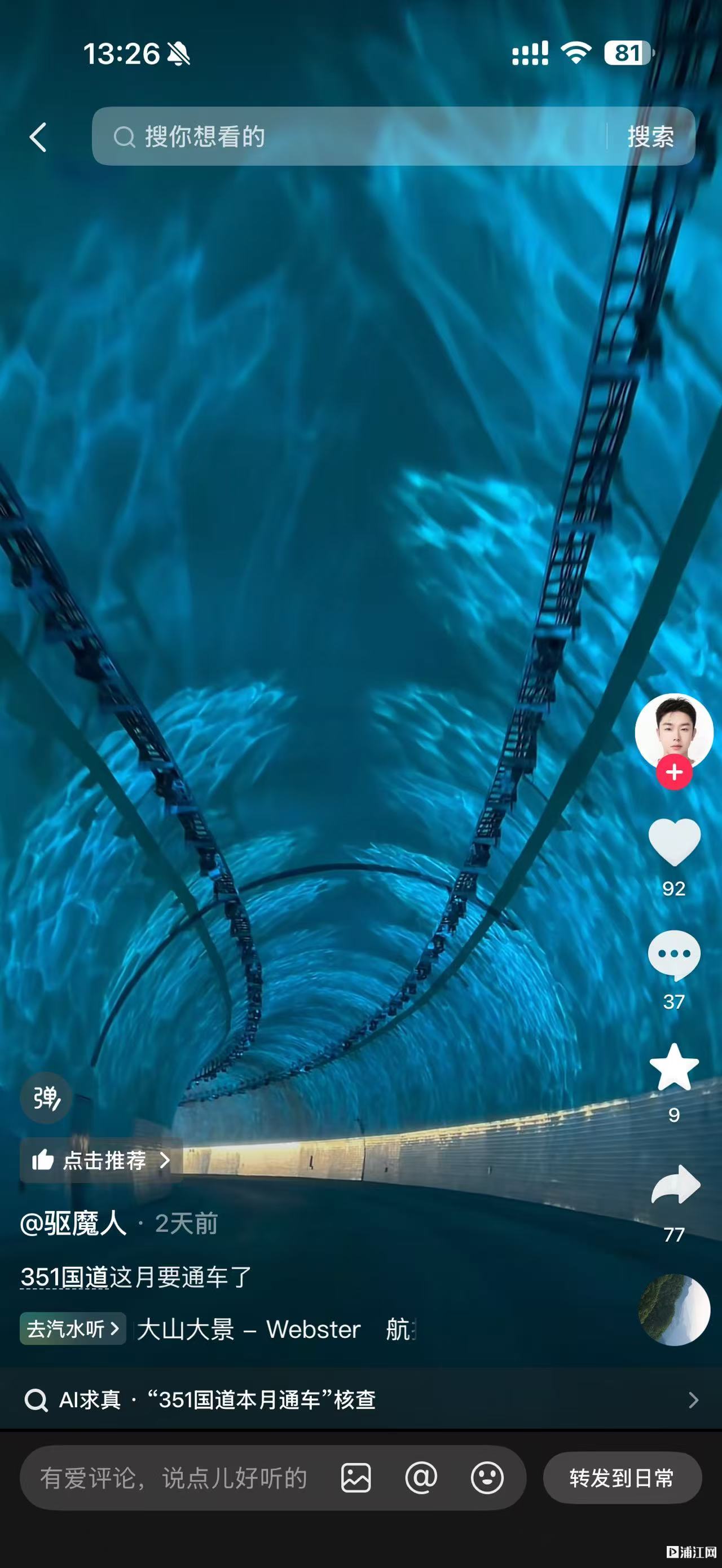This screenshot has width=722, height=1568.
Task: Tap 转发到日常 button
Action: (x=622, y=1478)
